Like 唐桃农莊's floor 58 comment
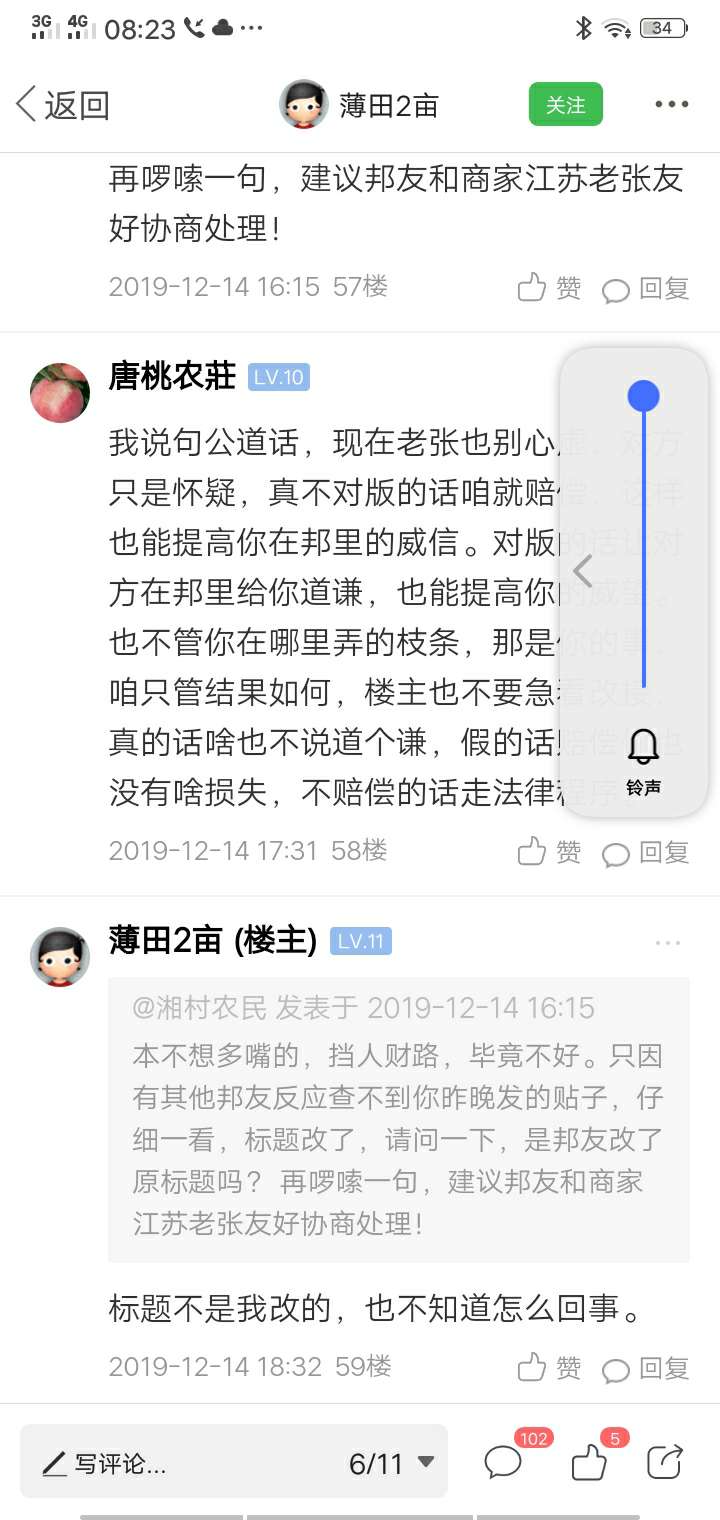The width and height of the screenshot is (720, 1520). coord(549,852)
